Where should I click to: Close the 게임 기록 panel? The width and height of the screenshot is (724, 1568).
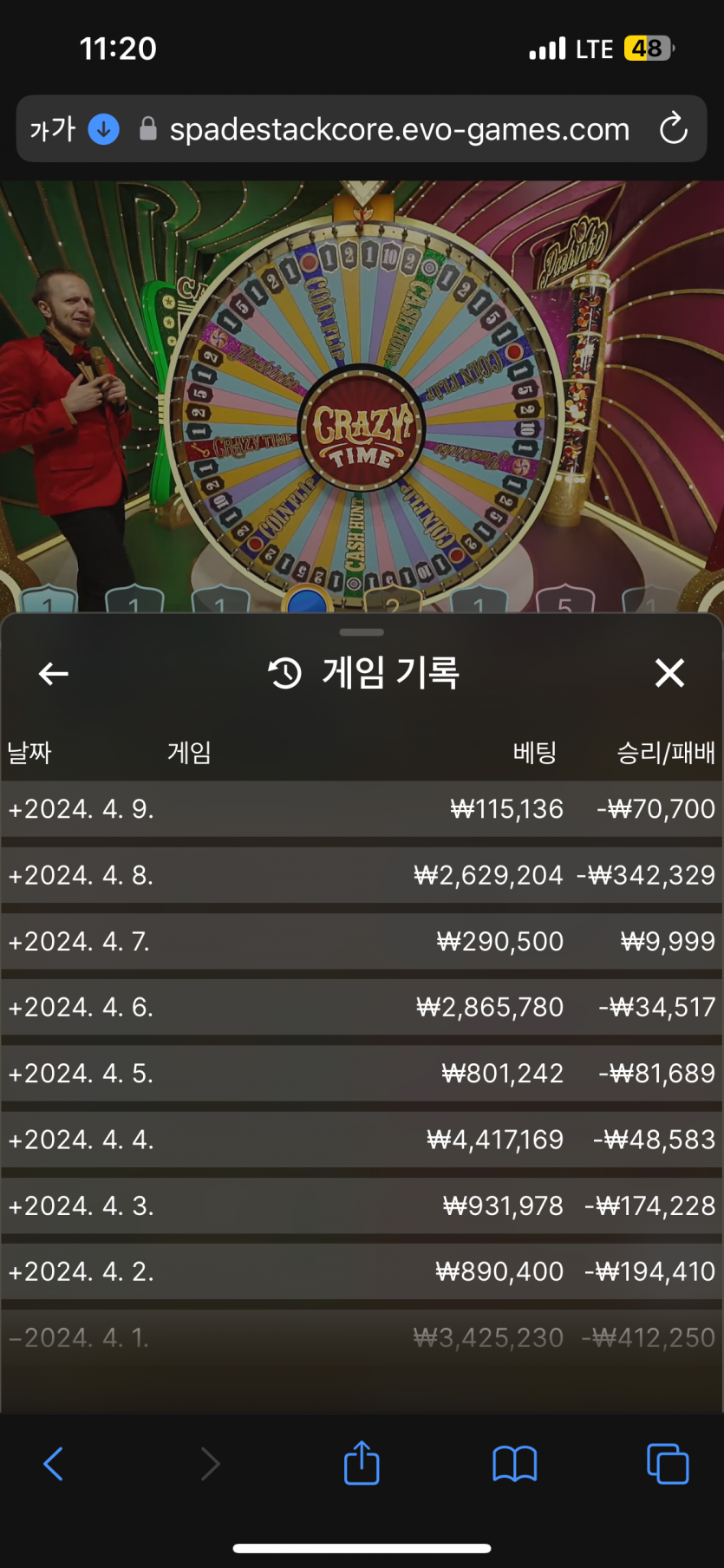(669, 673)
